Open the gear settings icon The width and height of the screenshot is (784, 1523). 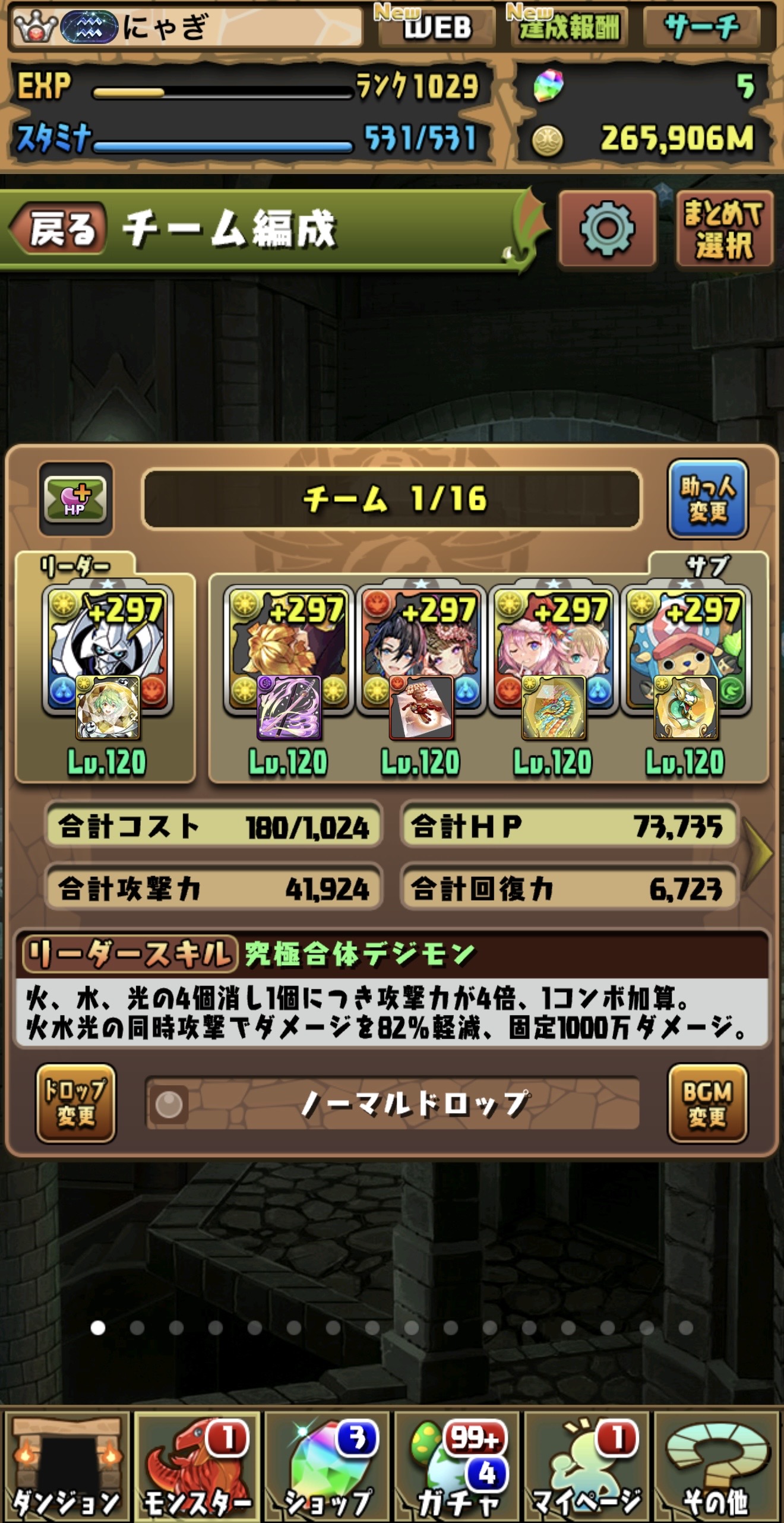pyautogui.click(x=606, y=229)
